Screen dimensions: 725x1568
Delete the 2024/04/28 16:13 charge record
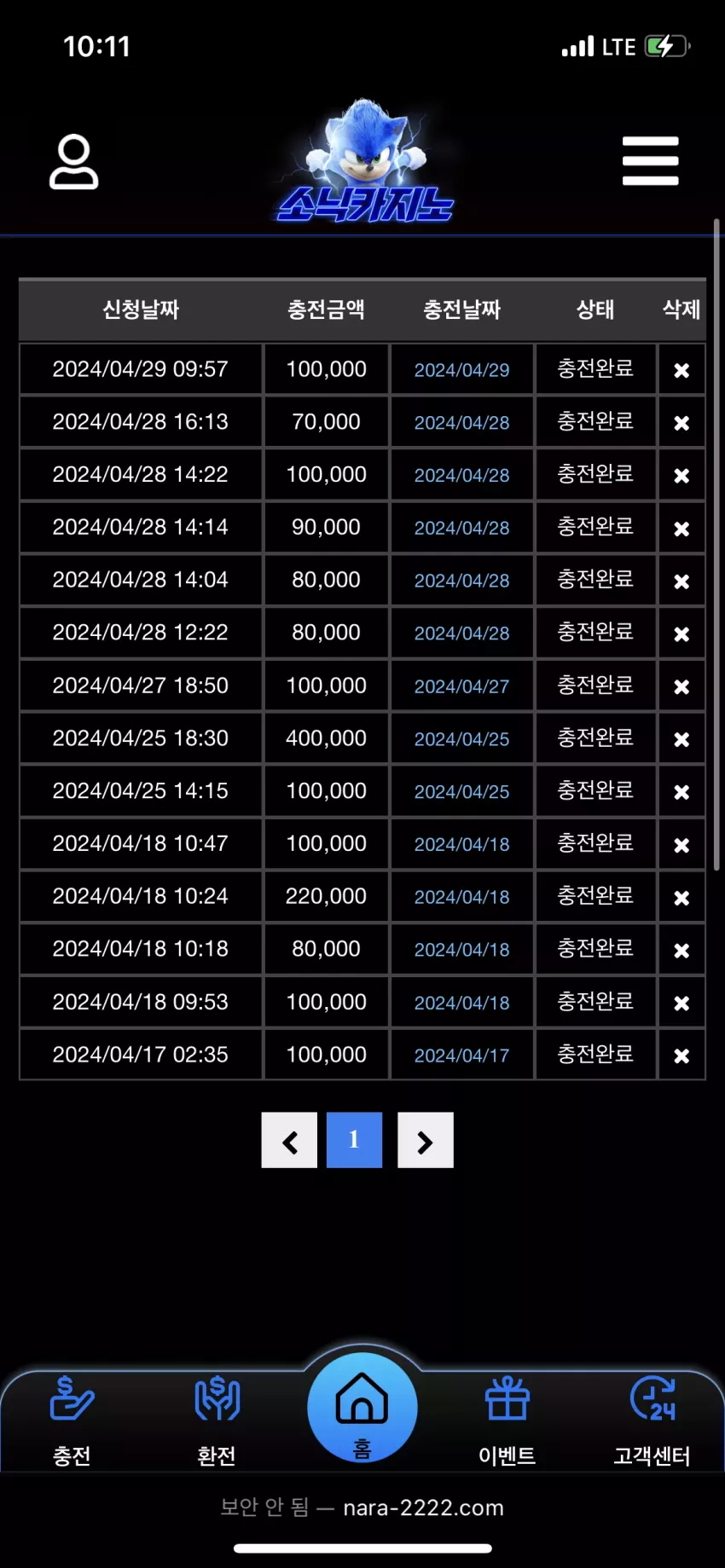coord(681,423)
